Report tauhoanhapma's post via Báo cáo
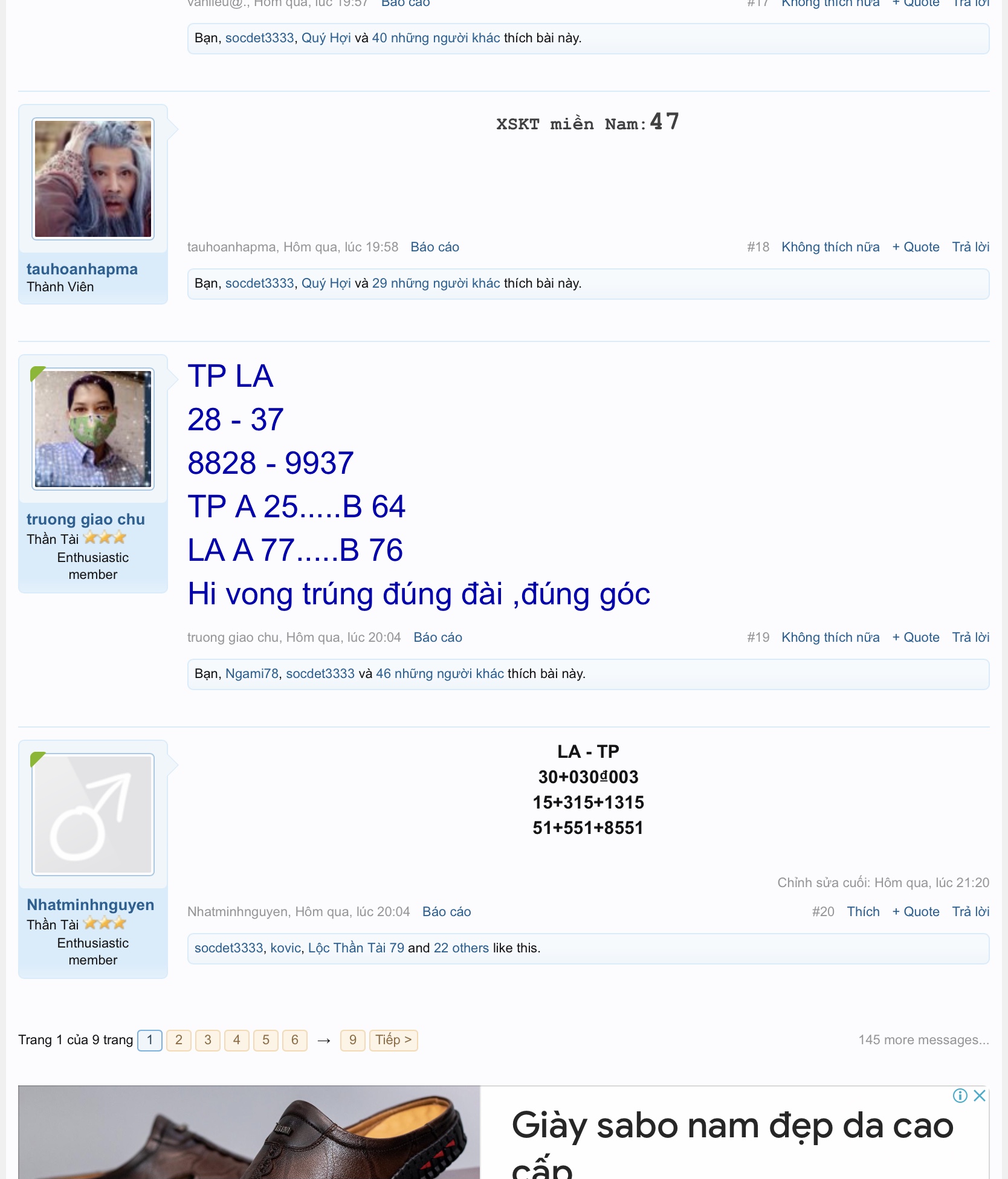The image size is (1008, 1179). pos(435,247)
